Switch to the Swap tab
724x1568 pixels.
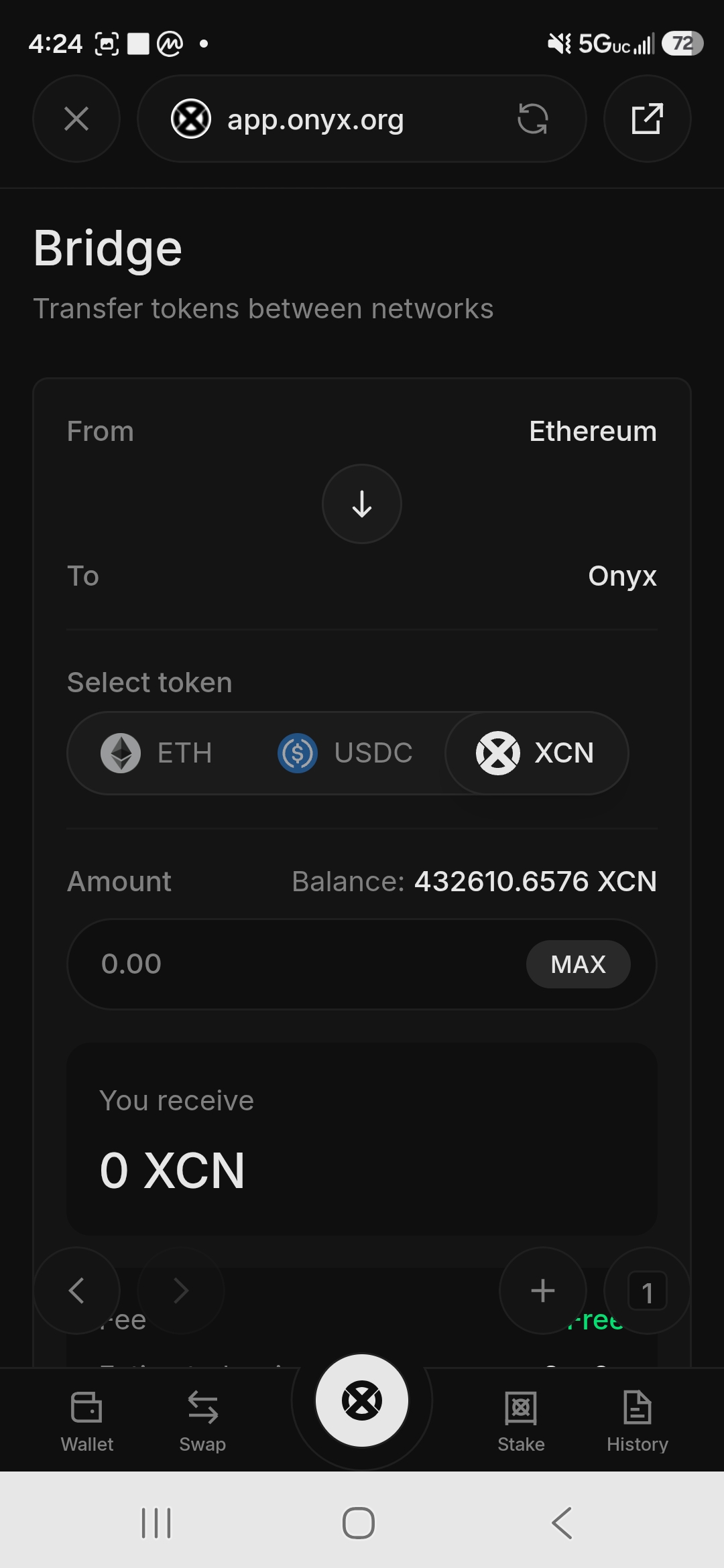202,1421
